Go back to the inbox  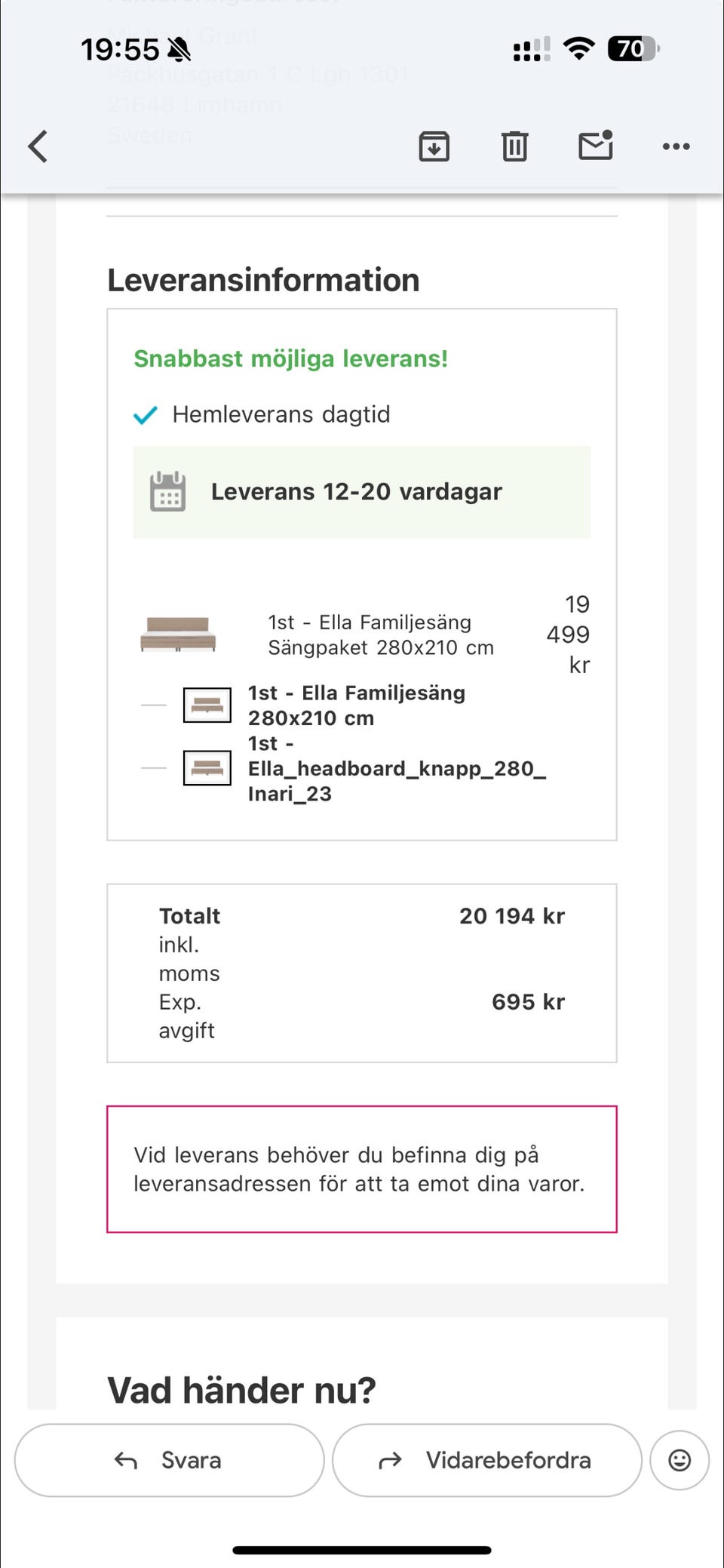pos(38,146)
